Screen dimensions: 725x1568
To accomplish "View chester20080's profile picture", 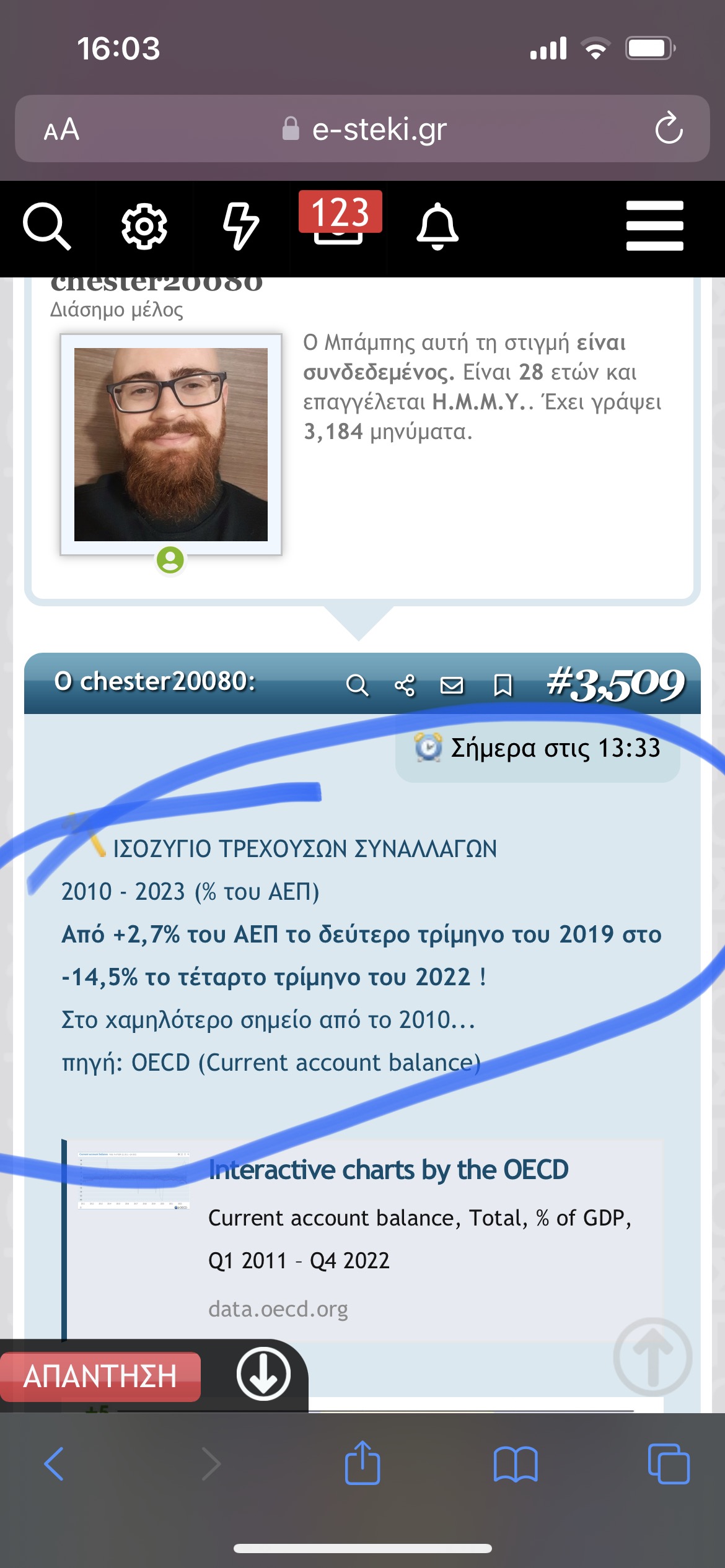I will (171, 445).
